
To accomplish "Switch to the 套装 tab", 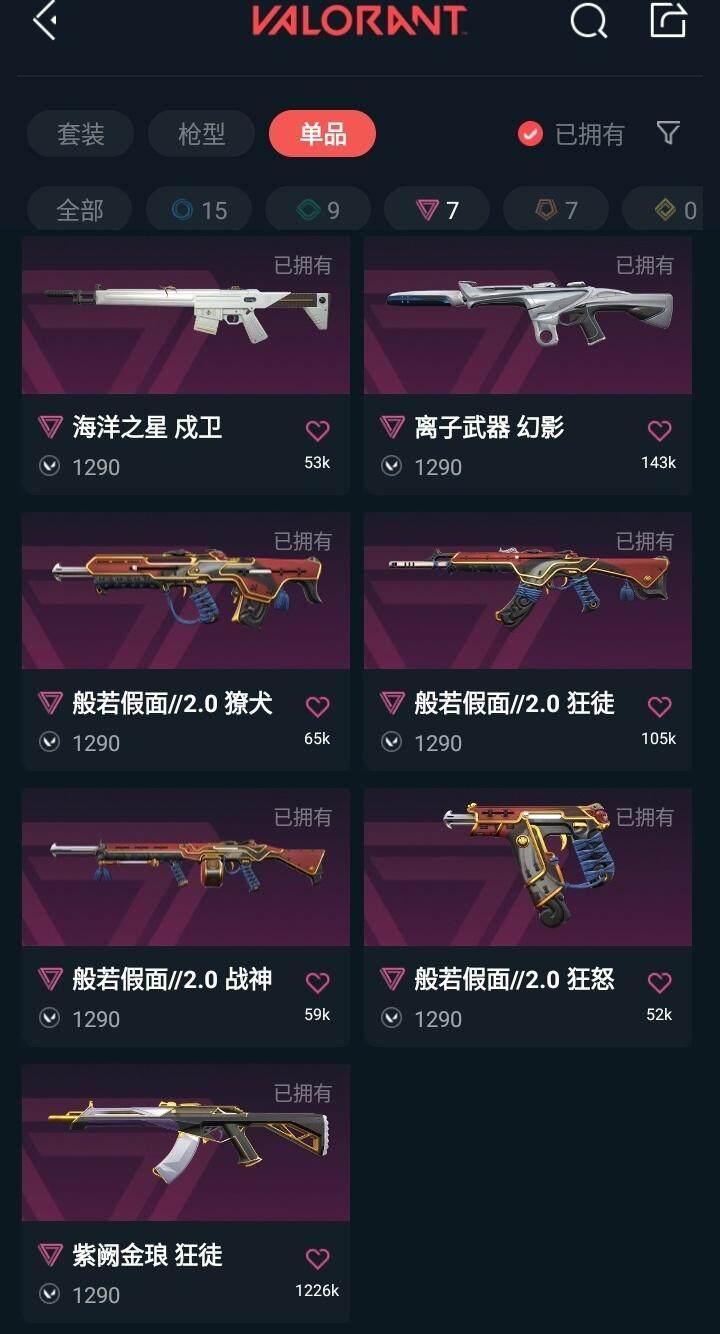I will [81, 134].
